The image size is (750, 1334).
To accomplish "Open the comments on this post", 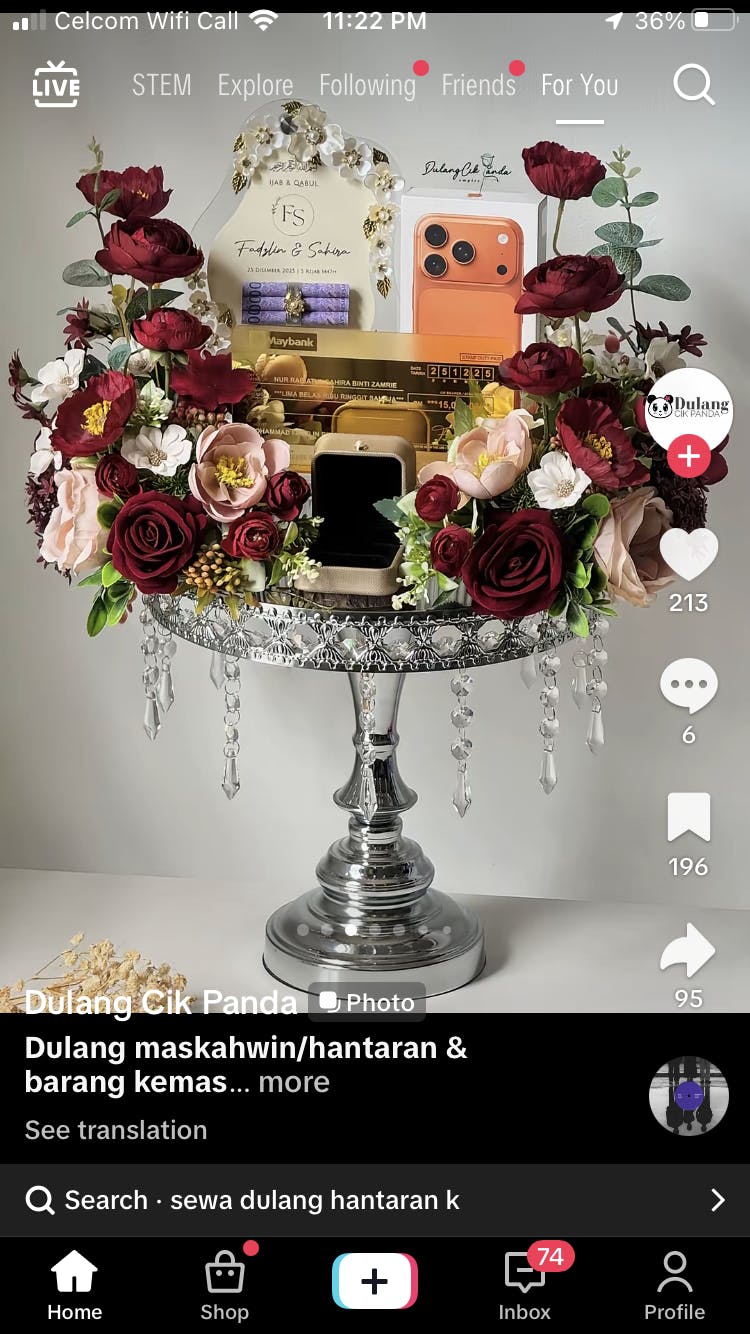I will point(688,686).
